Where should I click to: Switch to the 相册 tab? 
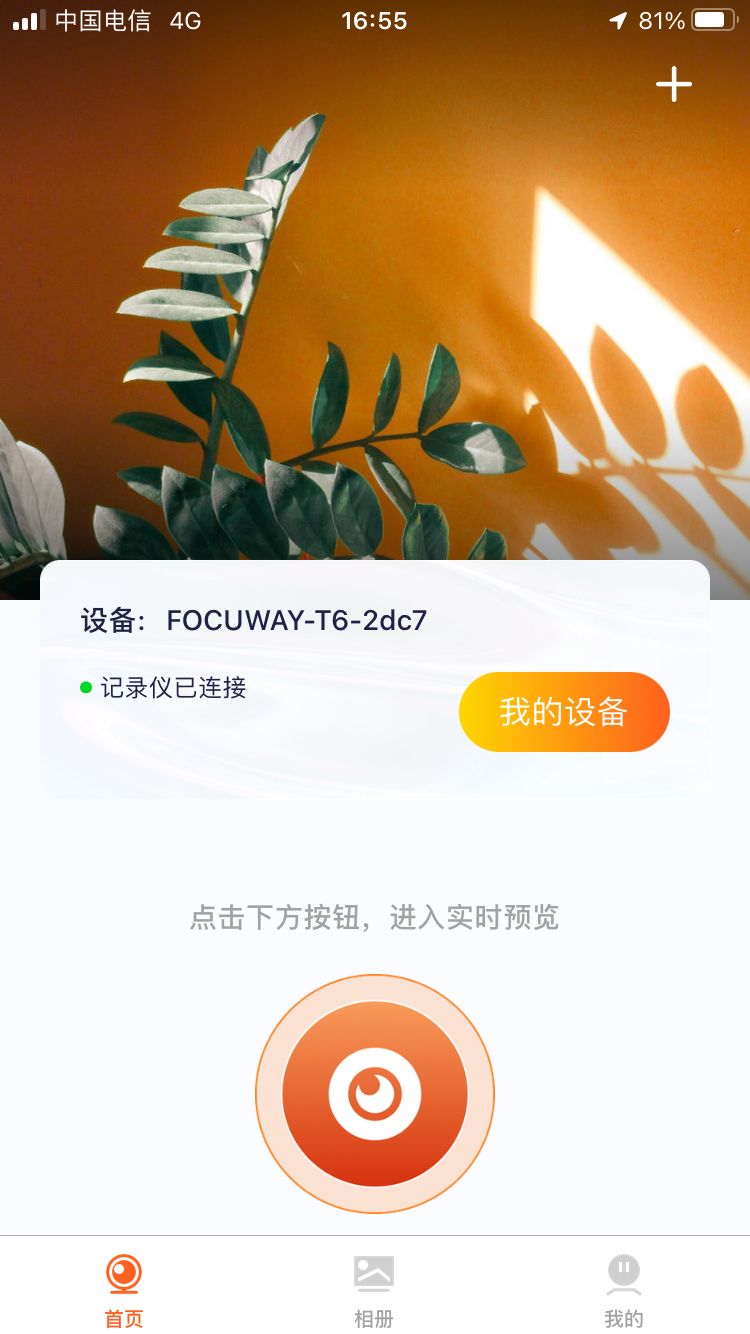point(374,1290)
